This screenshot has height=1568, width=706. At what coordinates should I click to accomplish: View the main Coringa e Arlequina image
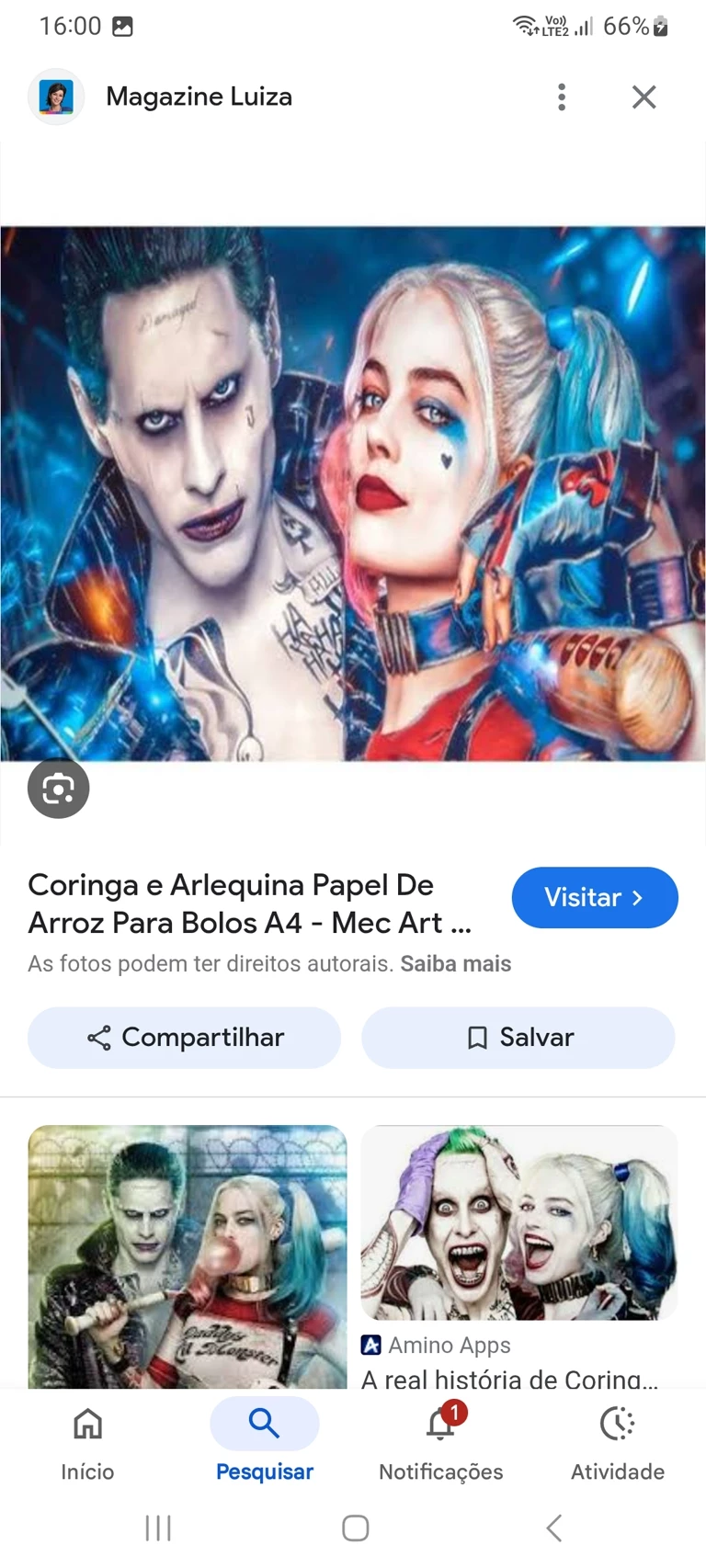click(353, 494)
